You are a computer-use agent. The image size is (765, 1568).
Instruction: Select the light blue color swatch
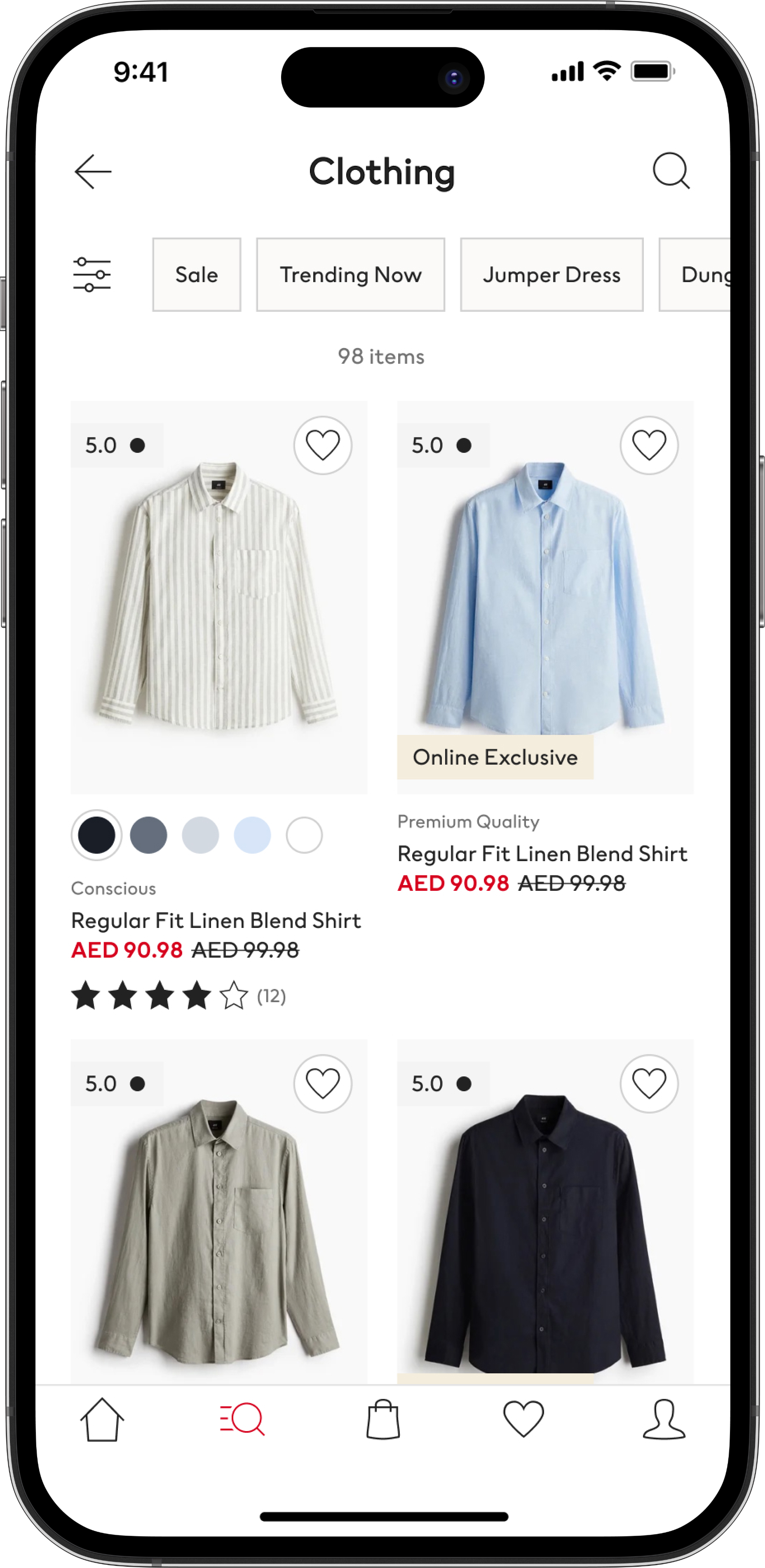(x=252, y=835)
